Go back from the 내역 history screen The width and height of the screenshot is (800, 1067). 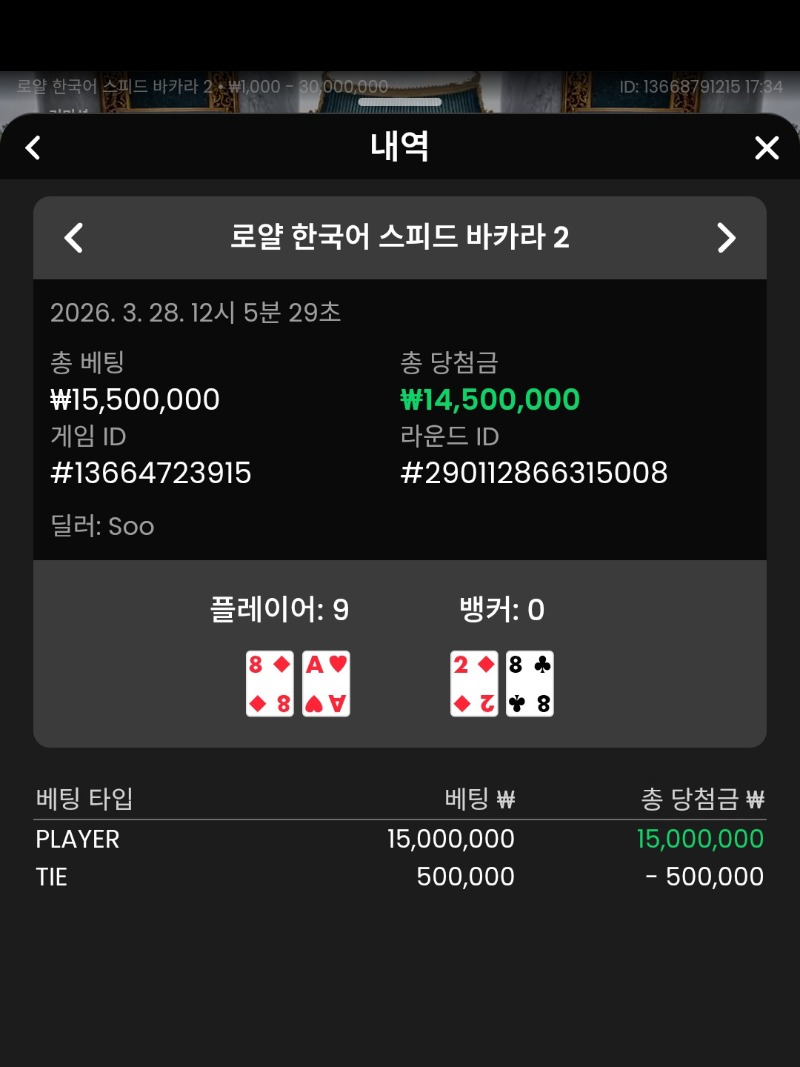[x=33, y=148]
